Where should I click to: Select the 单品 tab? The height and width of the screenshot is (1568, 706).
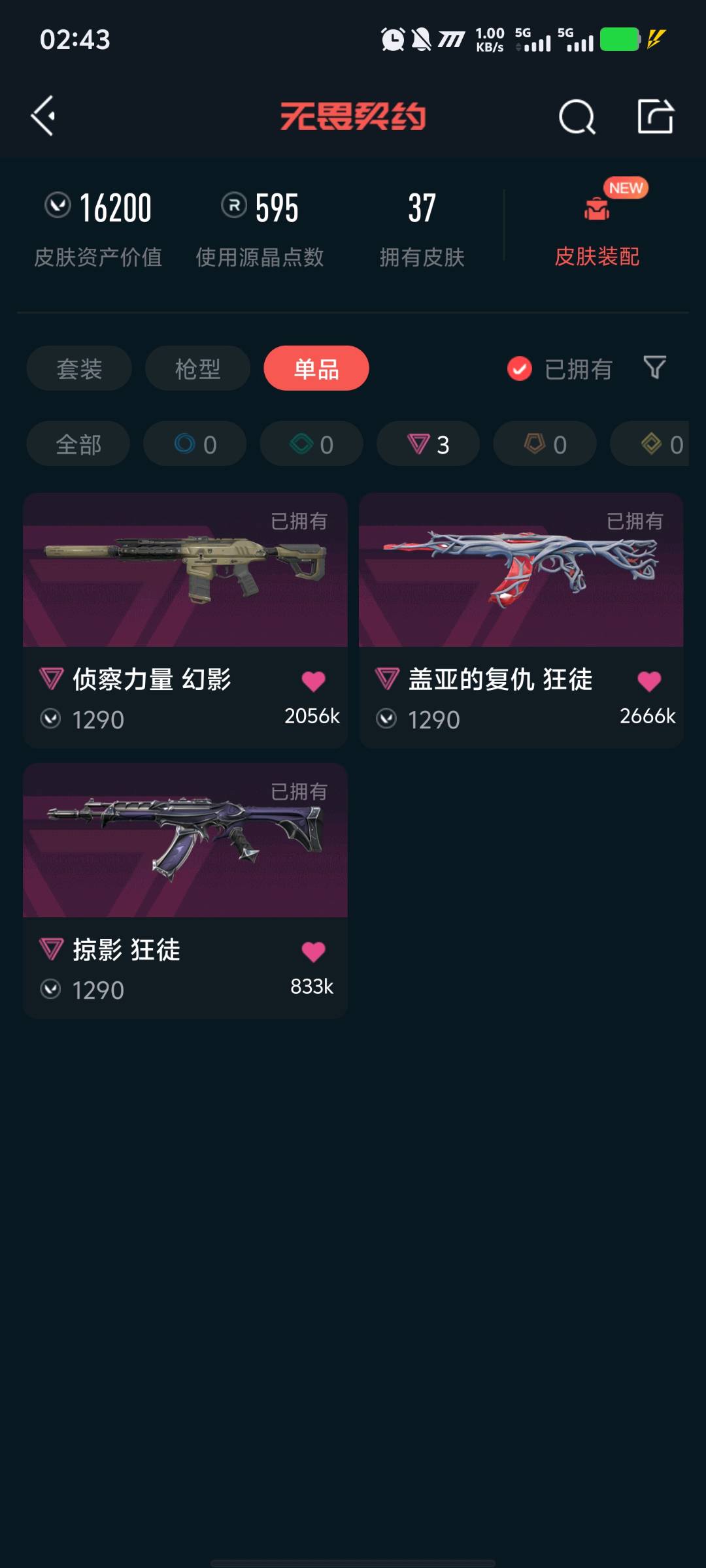(x=316, y=368)
